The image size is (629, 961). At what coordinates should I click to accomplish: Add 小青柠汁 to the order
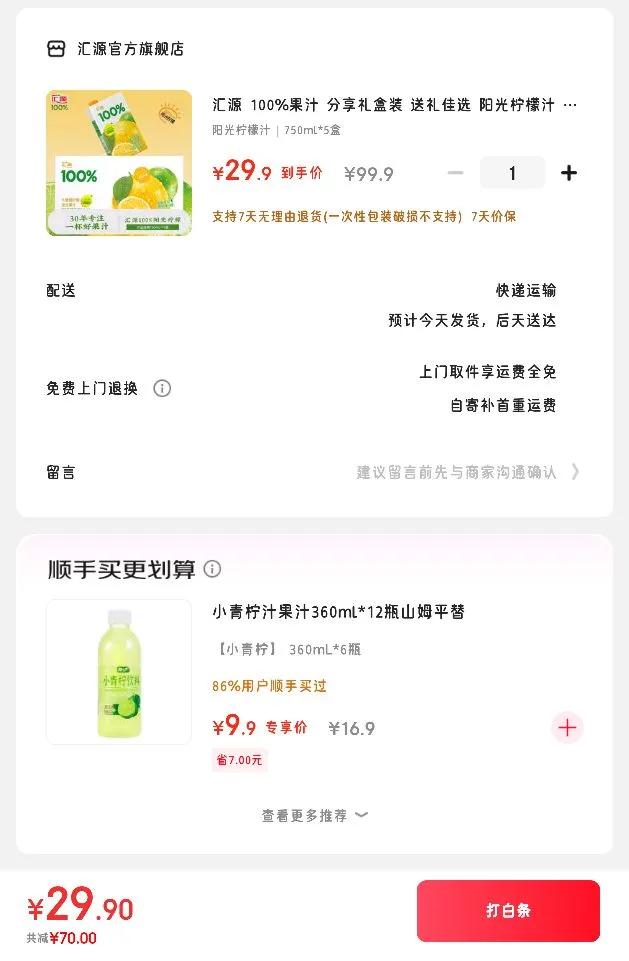pyautogui.click(x=568, y=727)
